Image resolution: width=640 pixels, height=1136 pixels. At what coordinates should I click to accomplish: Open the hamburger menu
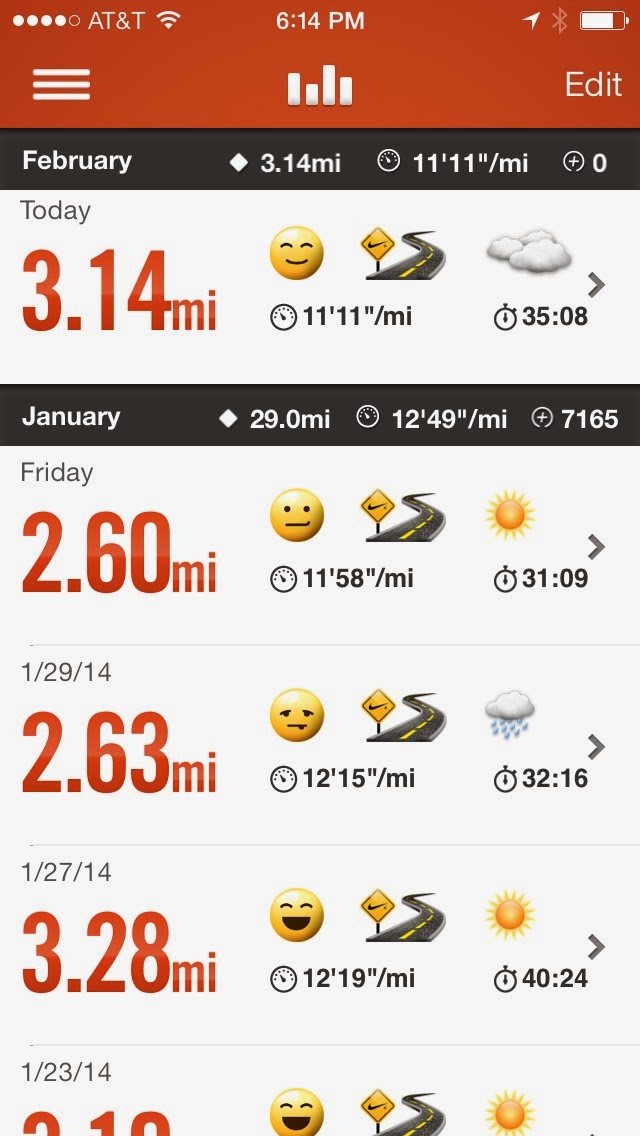[x=62, y=84]
